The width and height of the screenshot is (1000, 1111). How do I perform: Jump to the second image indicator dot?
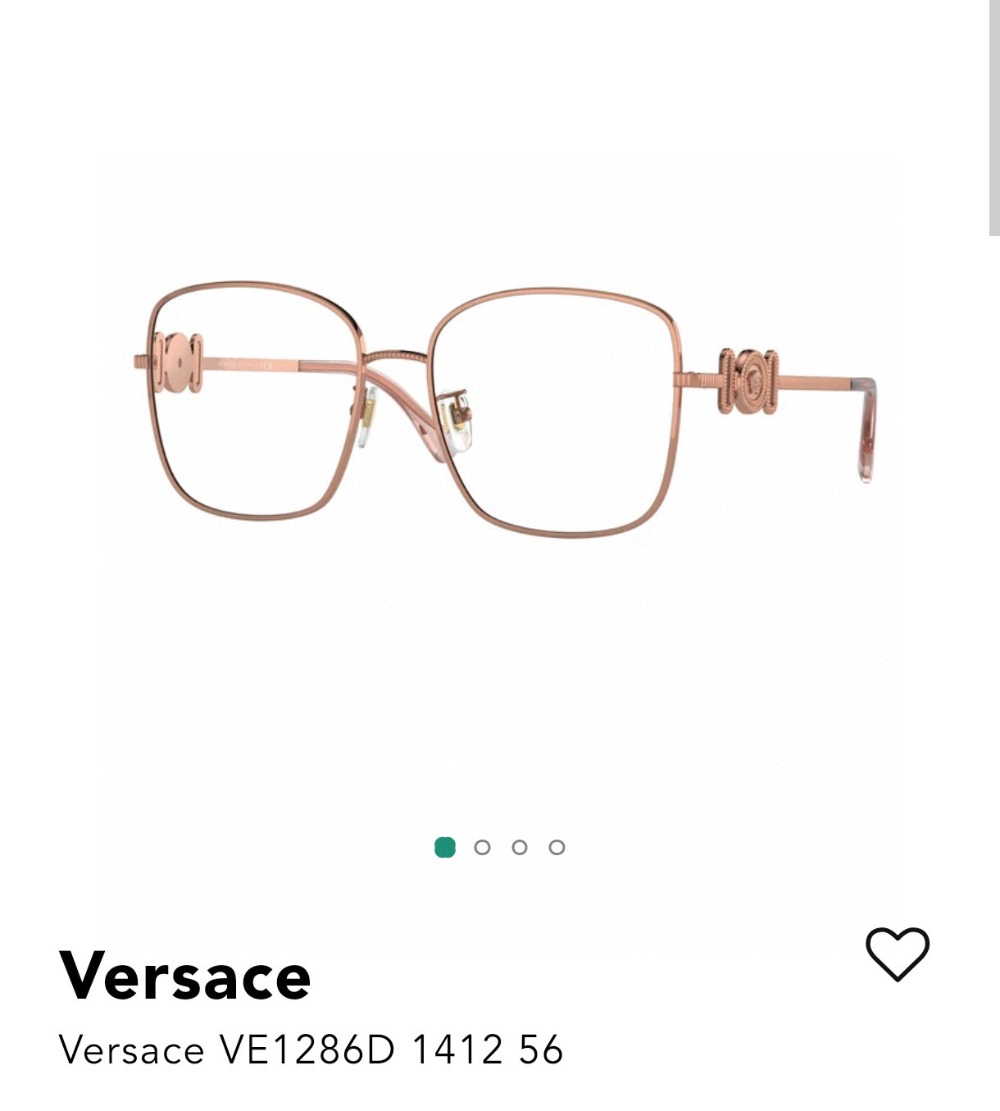[482, 847]
